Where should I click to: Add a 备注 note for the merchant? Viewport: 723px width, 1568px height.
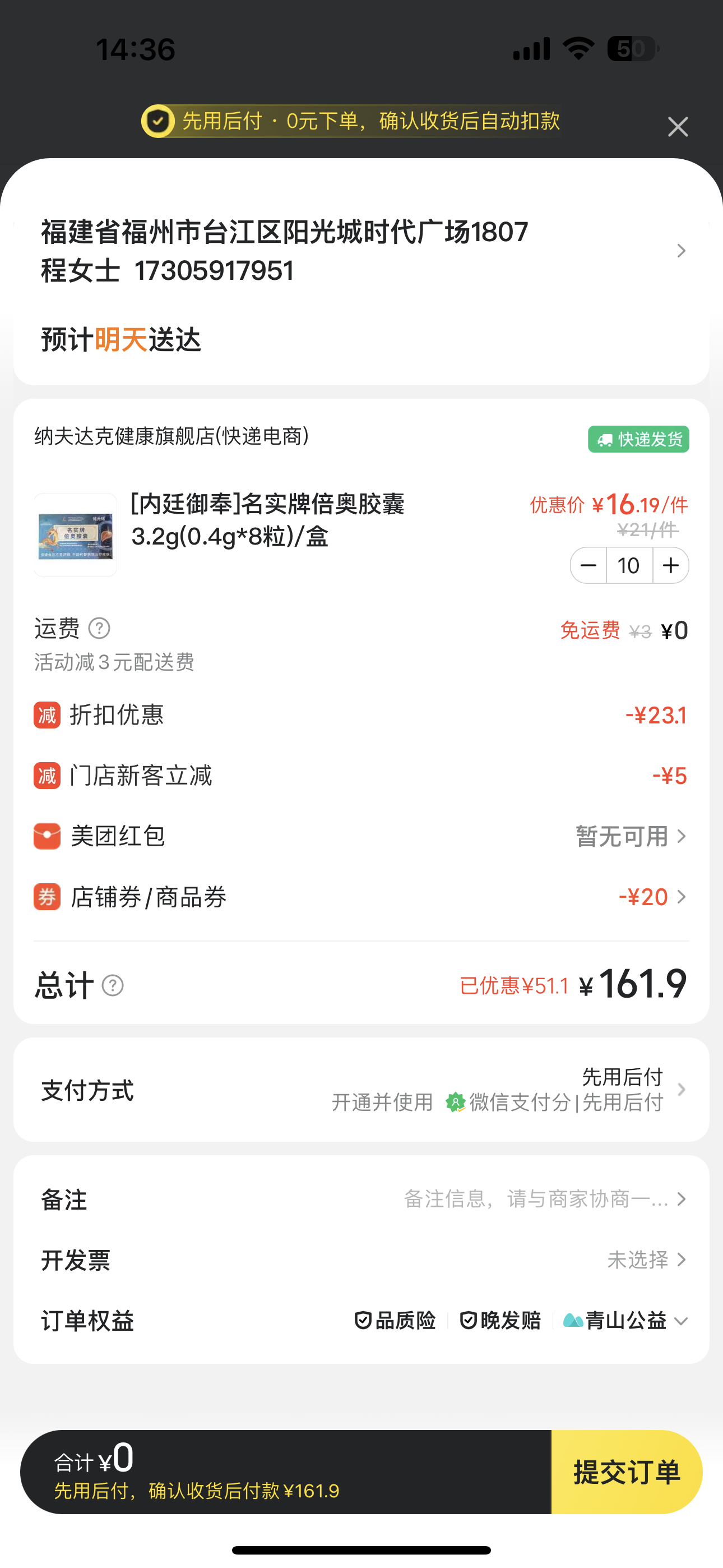tap(541, 1199)
